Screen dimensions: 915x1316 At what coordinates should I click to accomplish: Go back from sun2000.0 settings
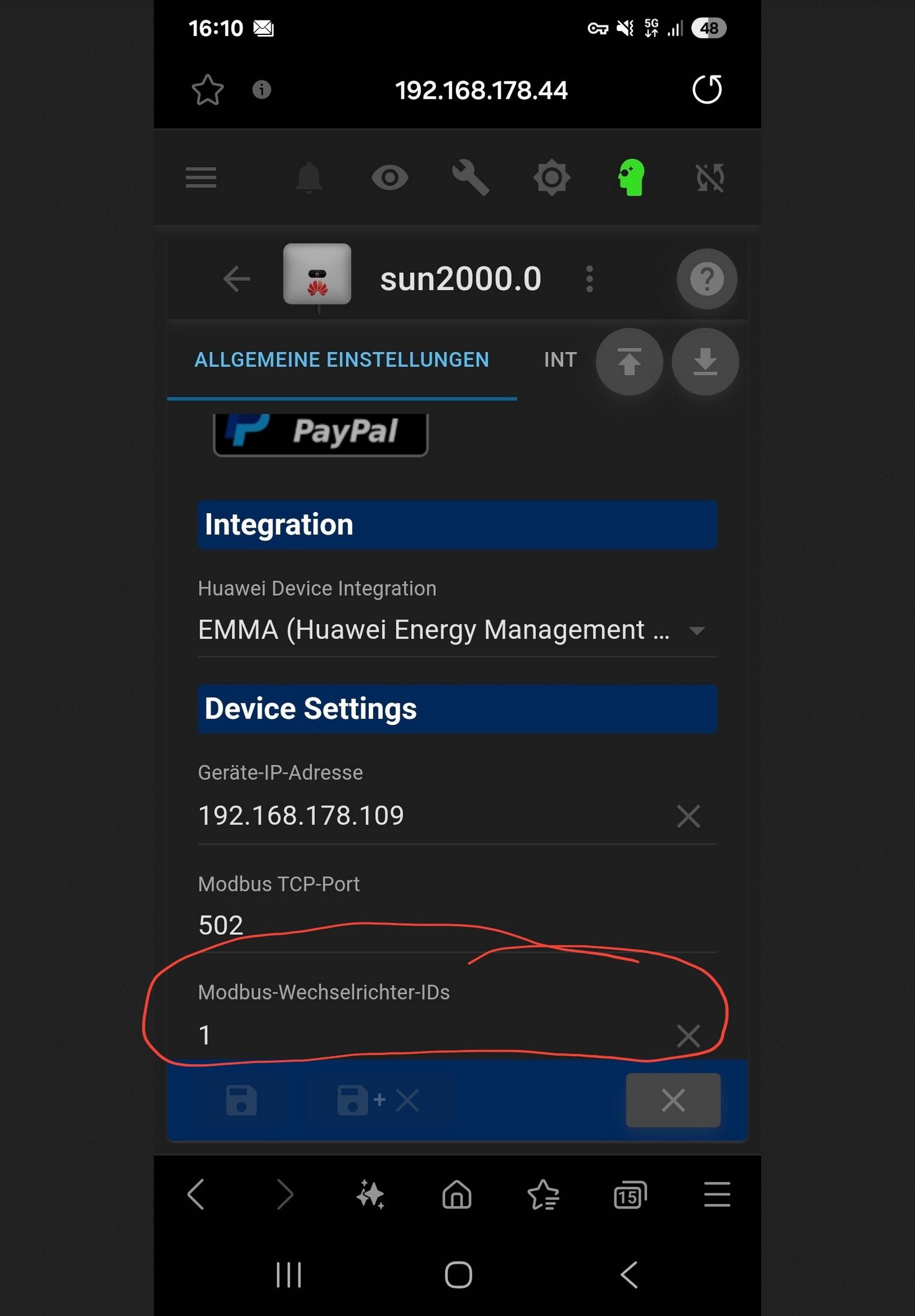[237, 279]
